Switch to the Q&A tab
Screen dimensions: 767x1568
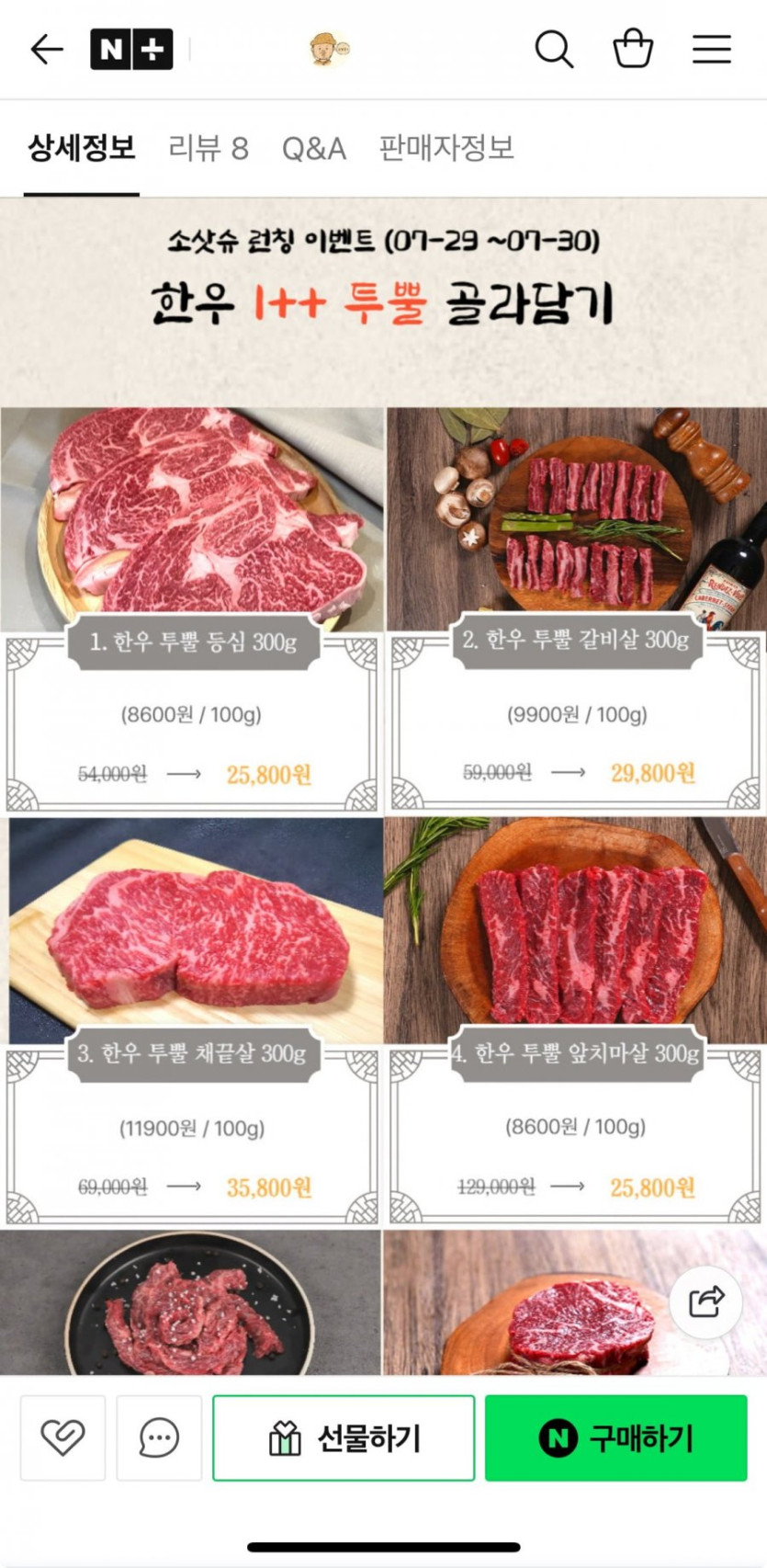[x=313, y=148]
